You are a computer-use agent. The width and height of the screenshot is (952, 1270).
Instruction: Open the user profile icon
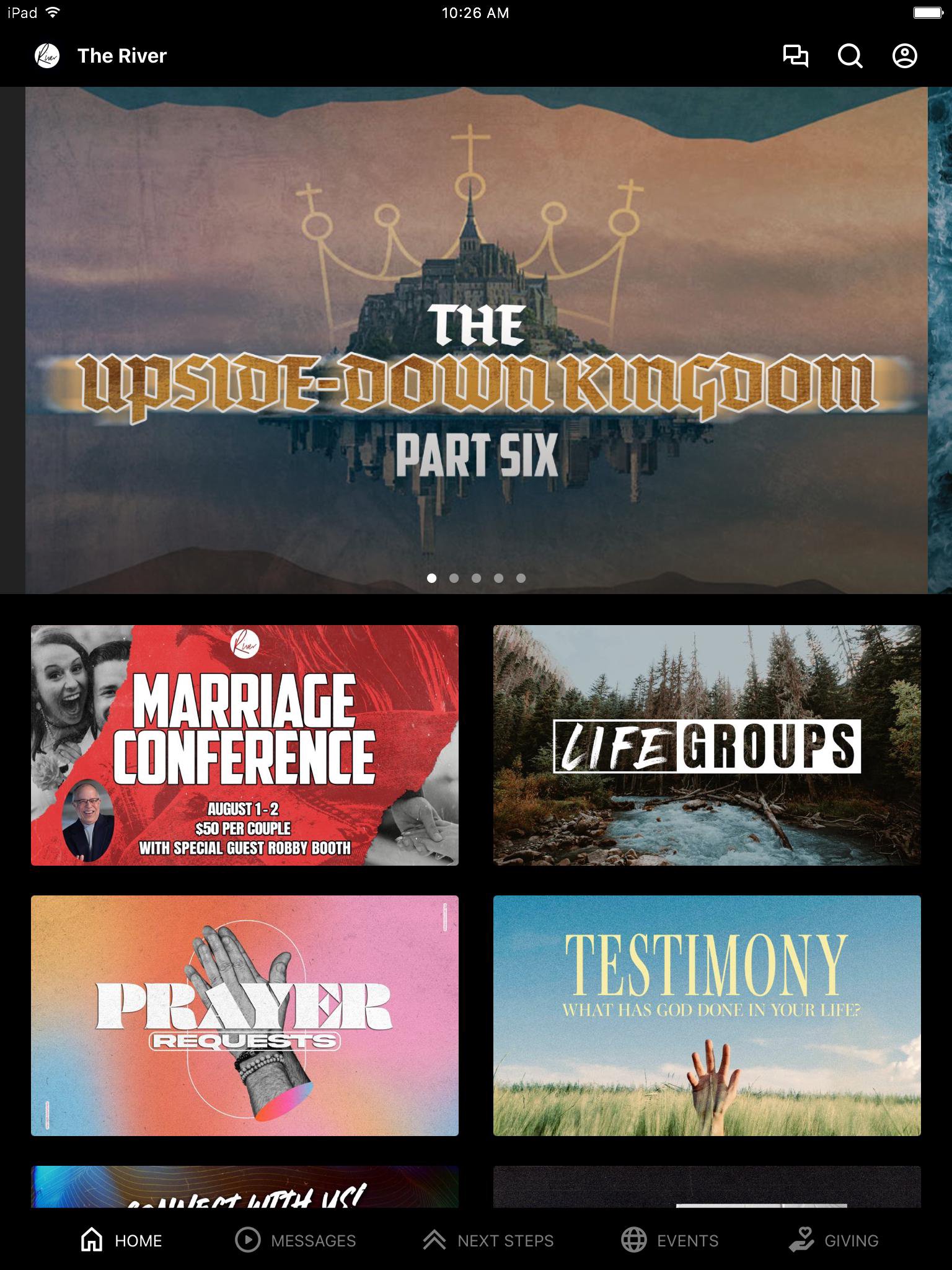coord(904,56)
